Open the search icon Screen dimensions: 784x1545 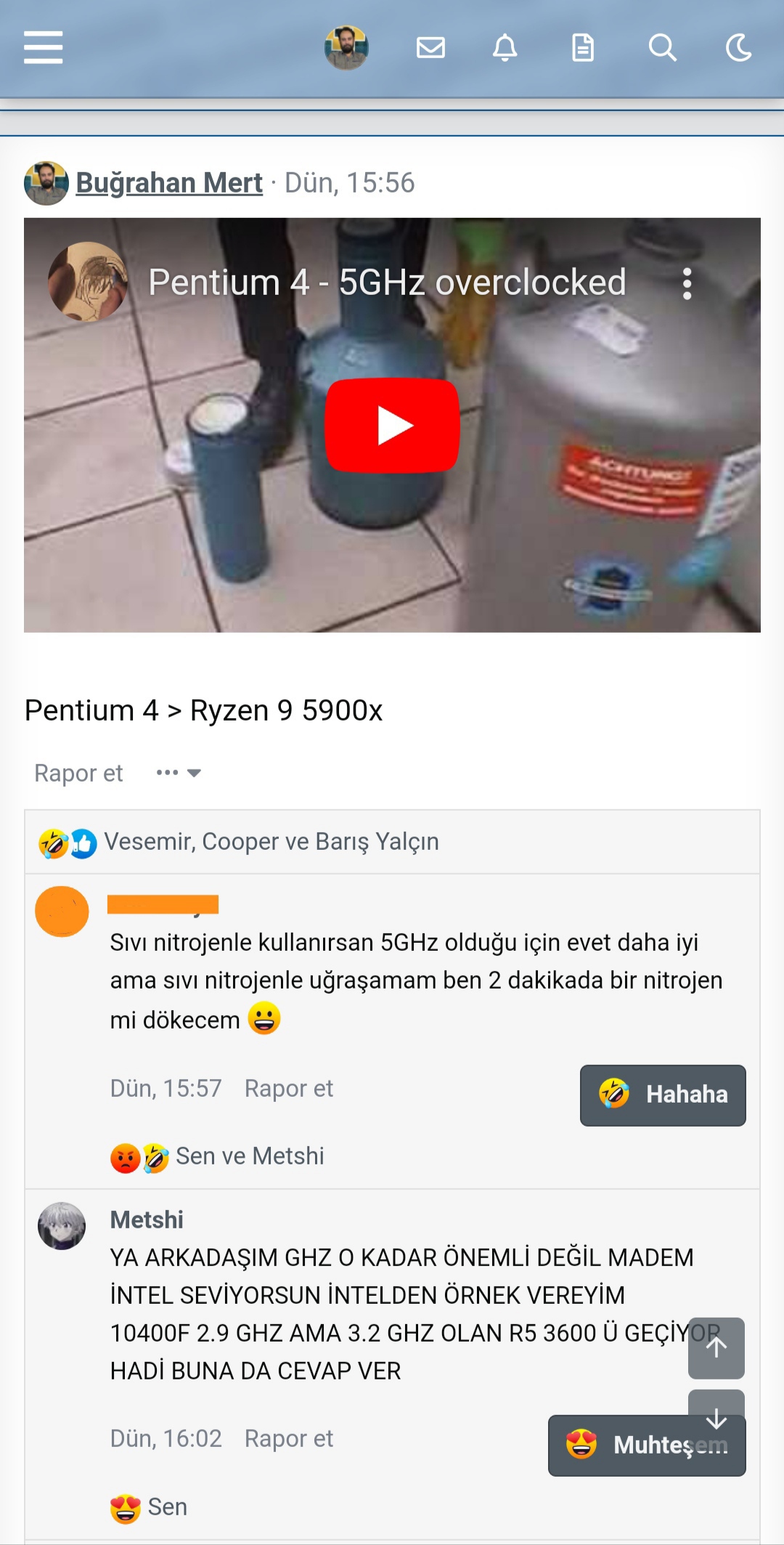click(x=662, y=48)
